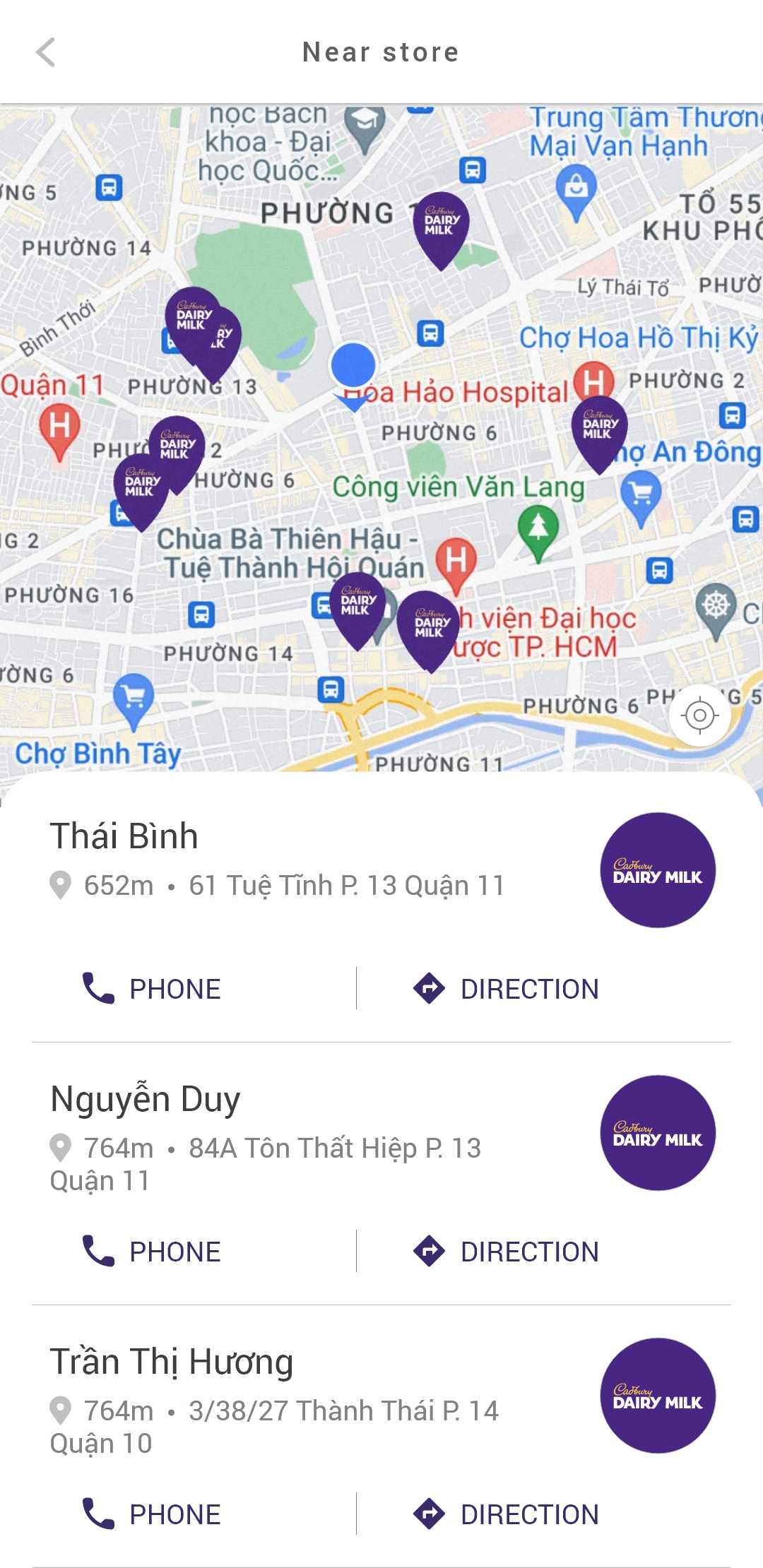Select Dairy Milk pin below Phường 1 label
The width and height of the screenshot is (763, 1568).
click(441, 225)
